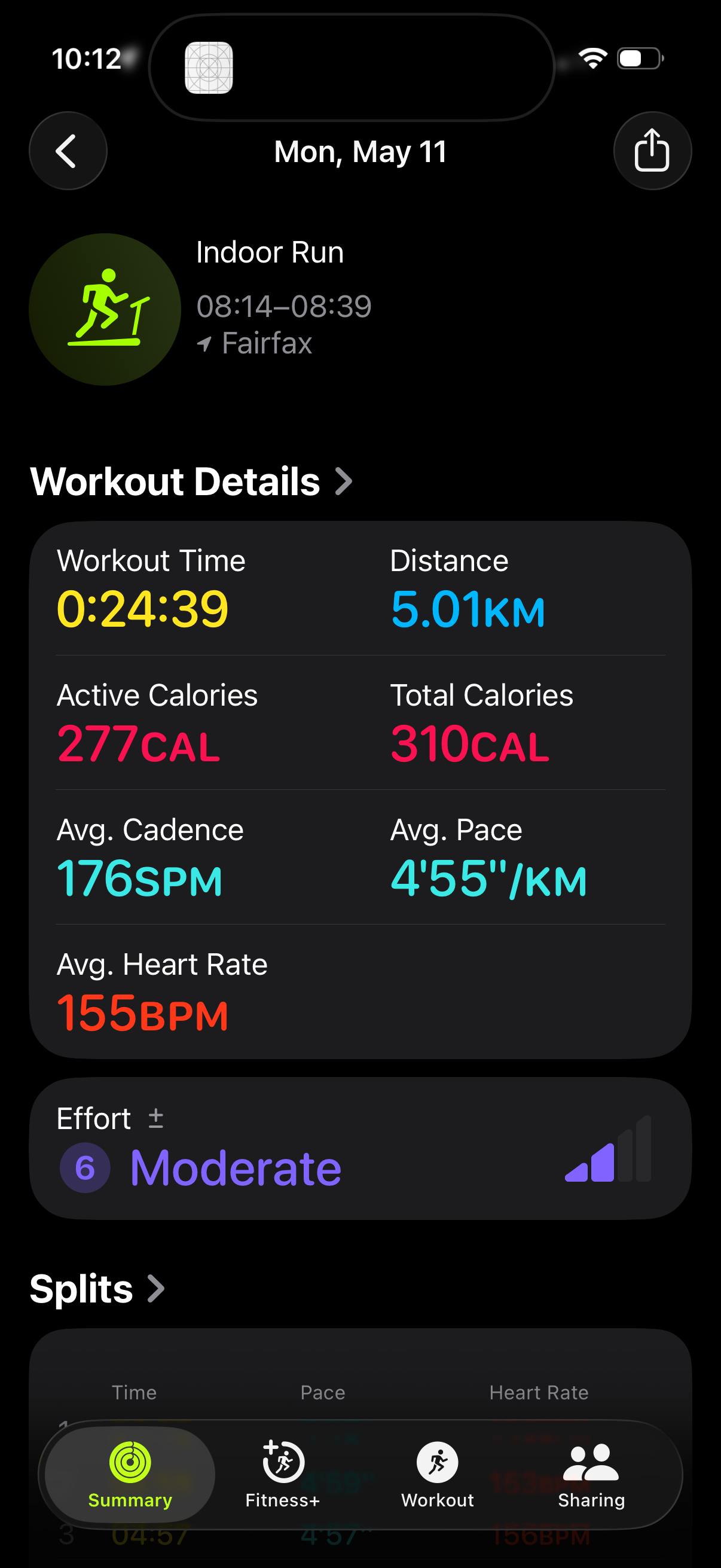Open the workout metrics card

[x=360, y=789]
